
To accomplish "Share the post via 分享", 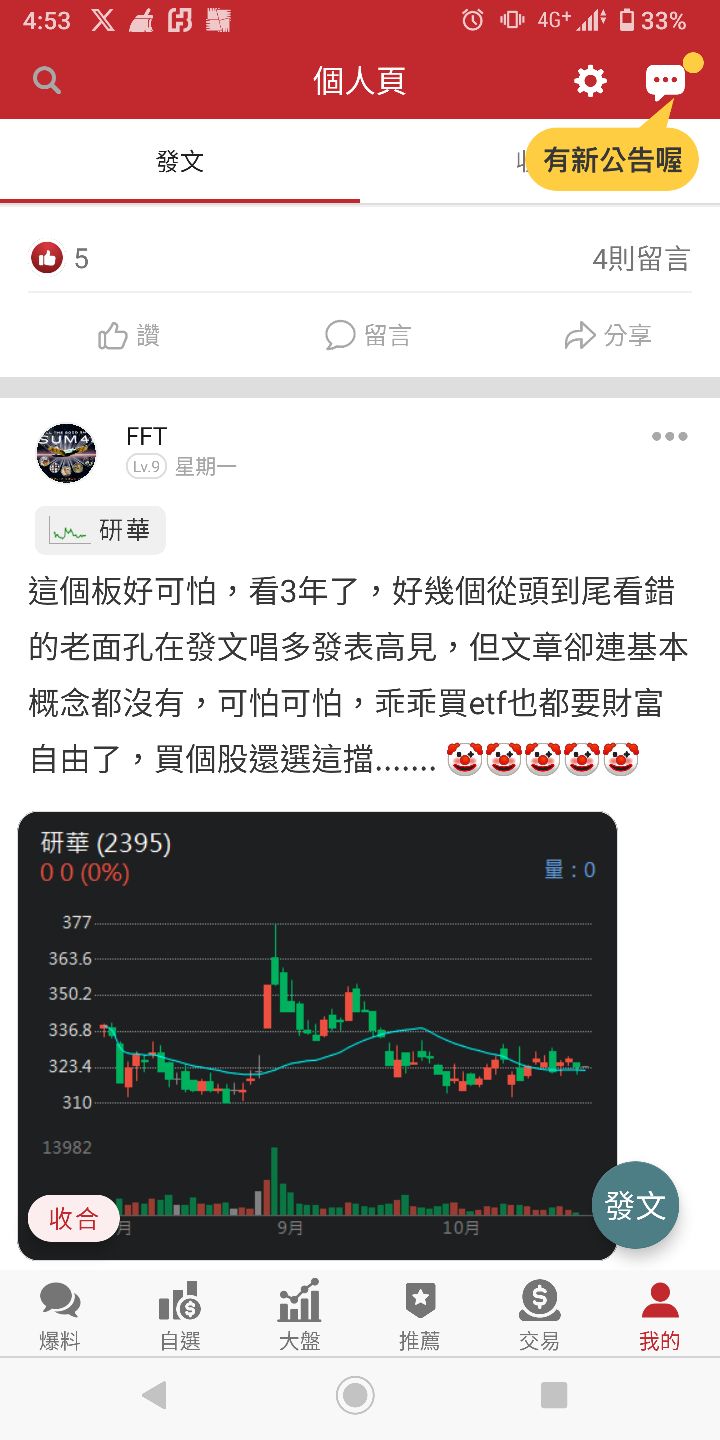I will pos(608,335).
